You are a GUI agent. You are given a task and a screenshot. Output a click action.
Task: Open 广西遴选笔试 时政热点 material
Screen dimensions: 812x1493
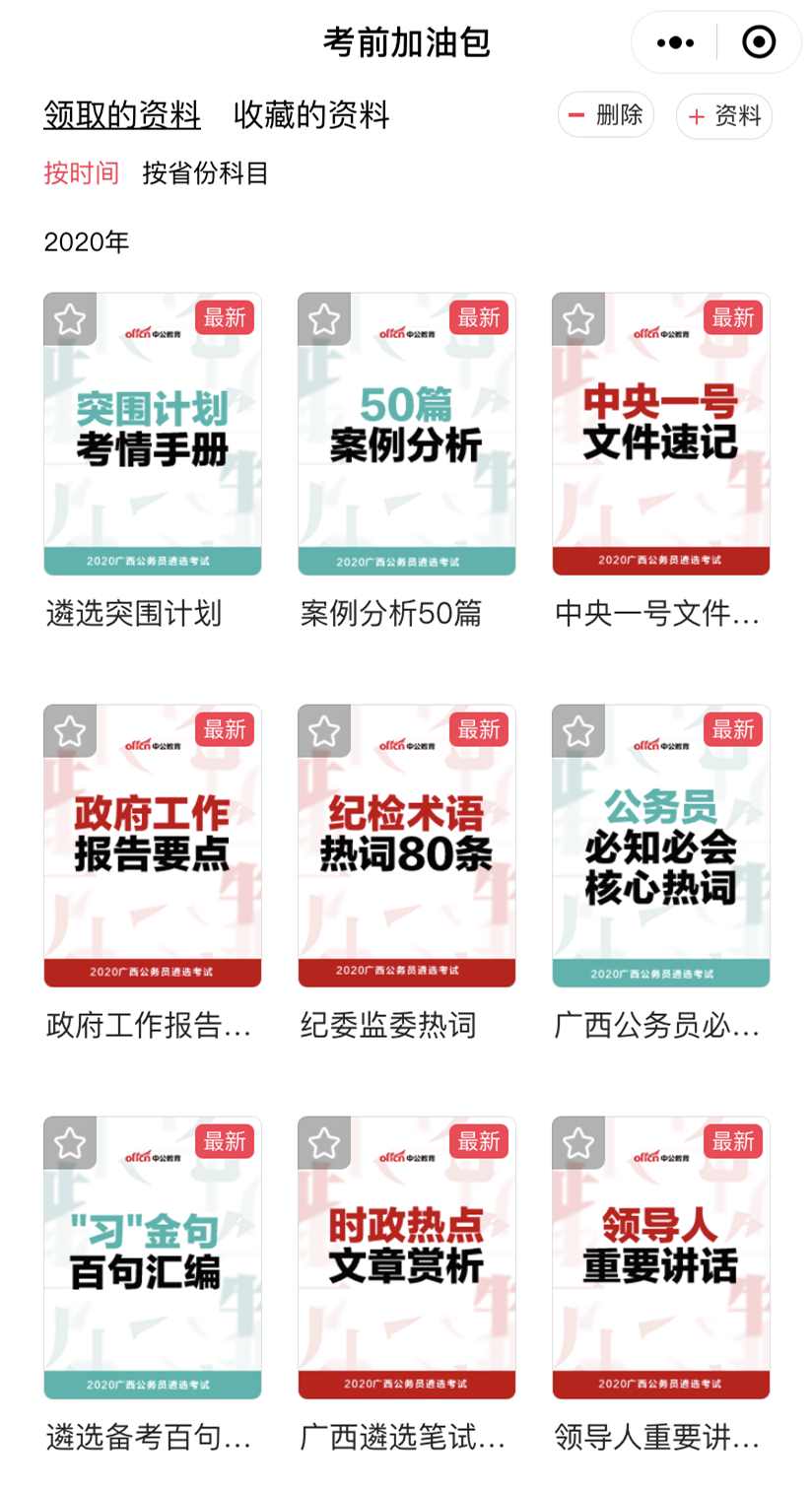click(406, 1257)
